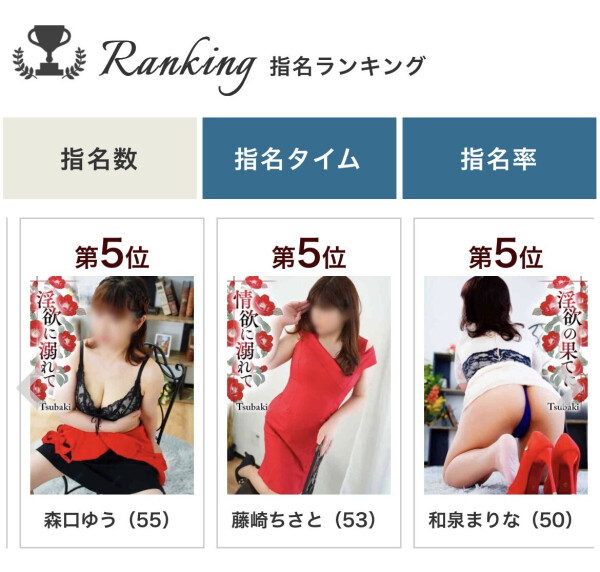The image size is (600, 572).
Task: Open the 森口ゆう ranking card
Action: [111, 385]
